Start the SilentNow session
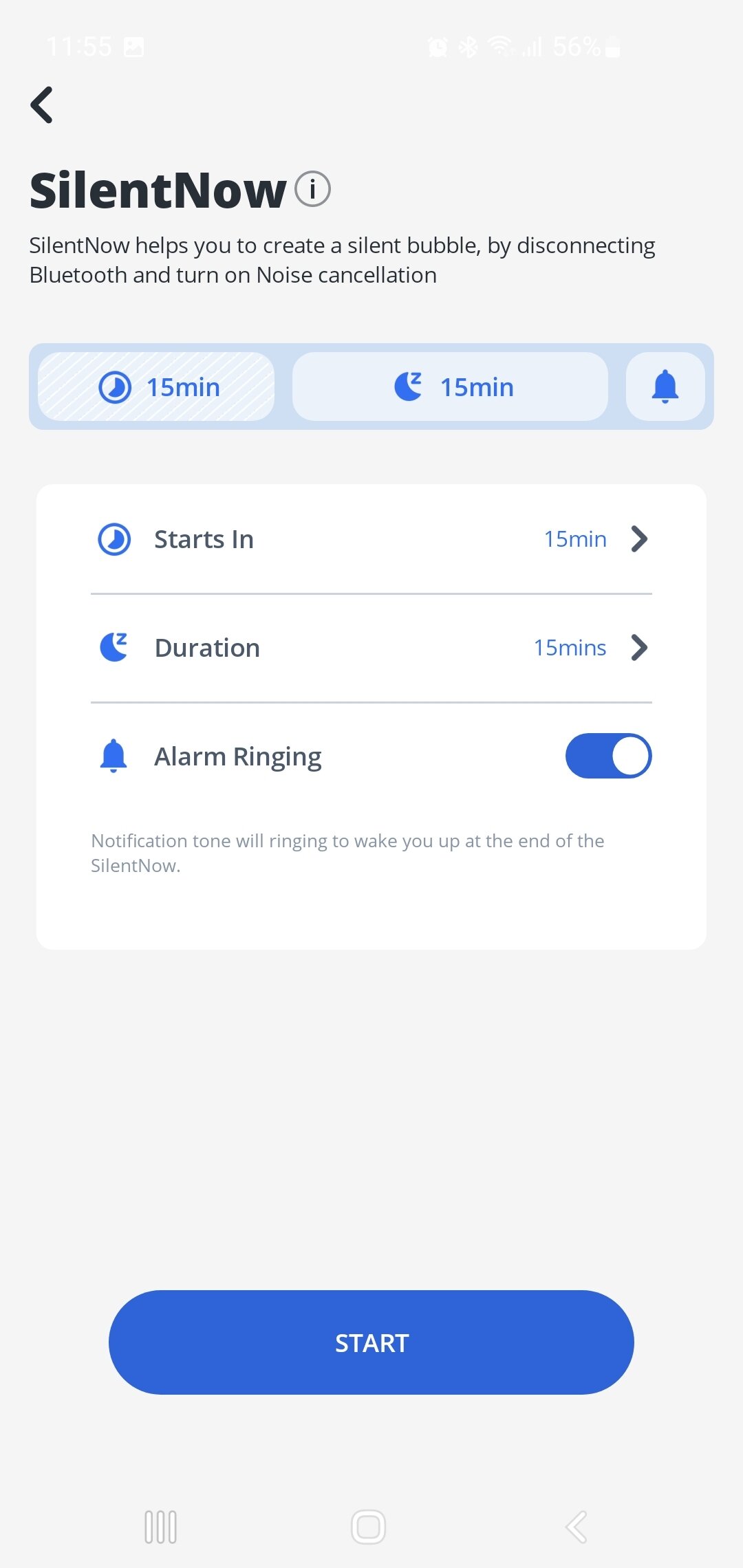 371,1342
